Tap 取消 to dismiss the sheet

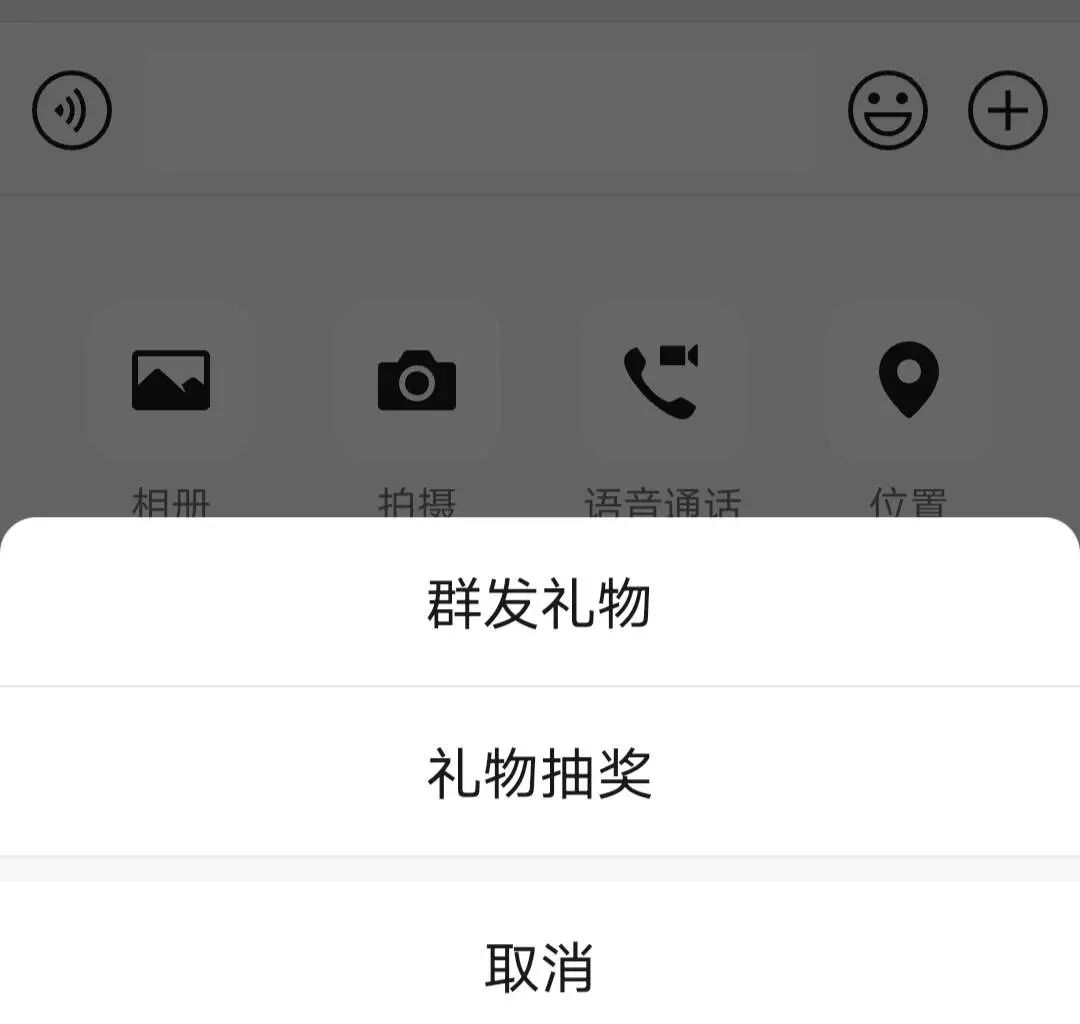pos(540,967)
